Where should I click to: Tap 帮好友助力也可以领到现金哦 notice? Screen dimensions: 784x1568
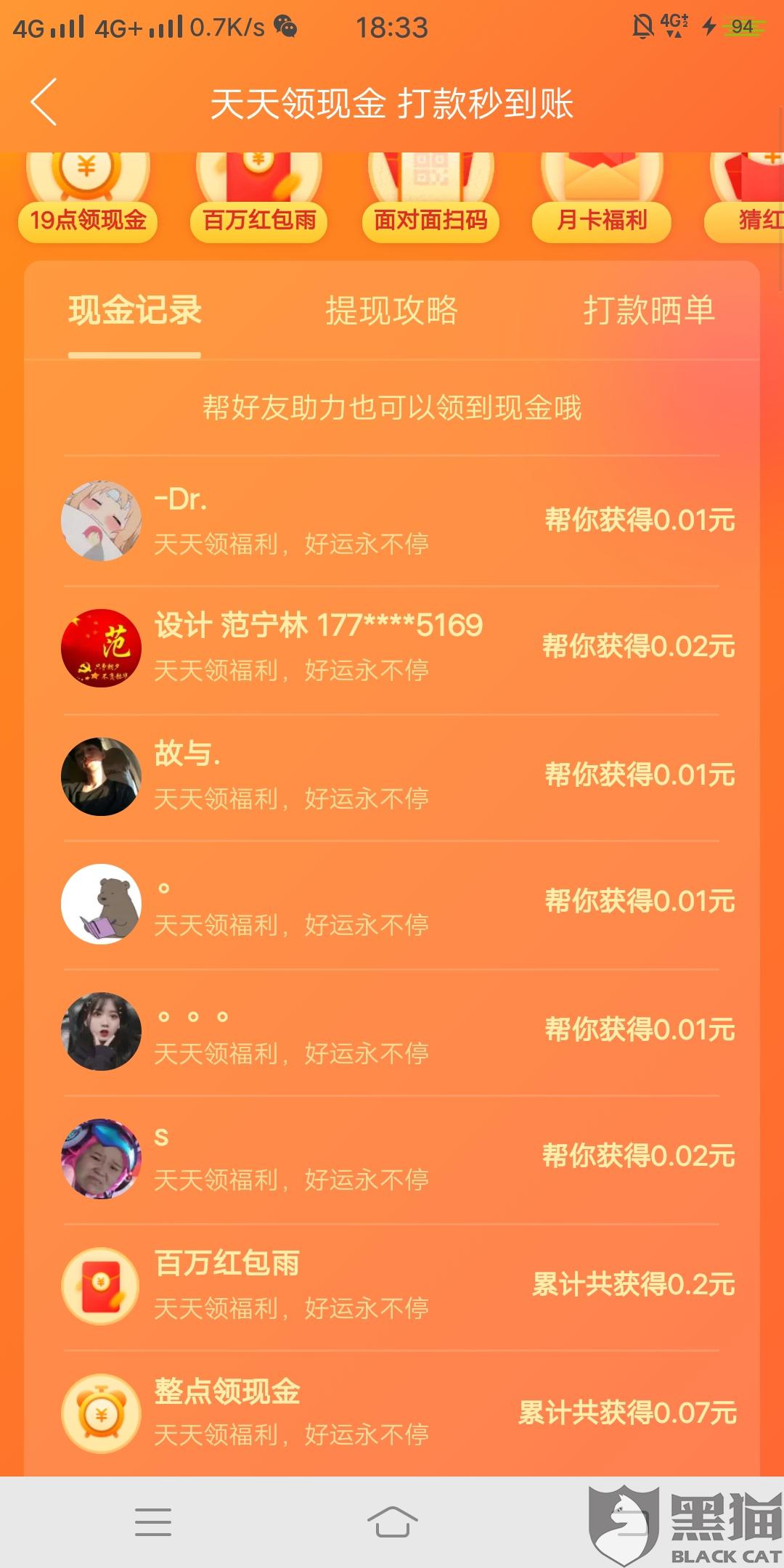click(x=392, y=408)
